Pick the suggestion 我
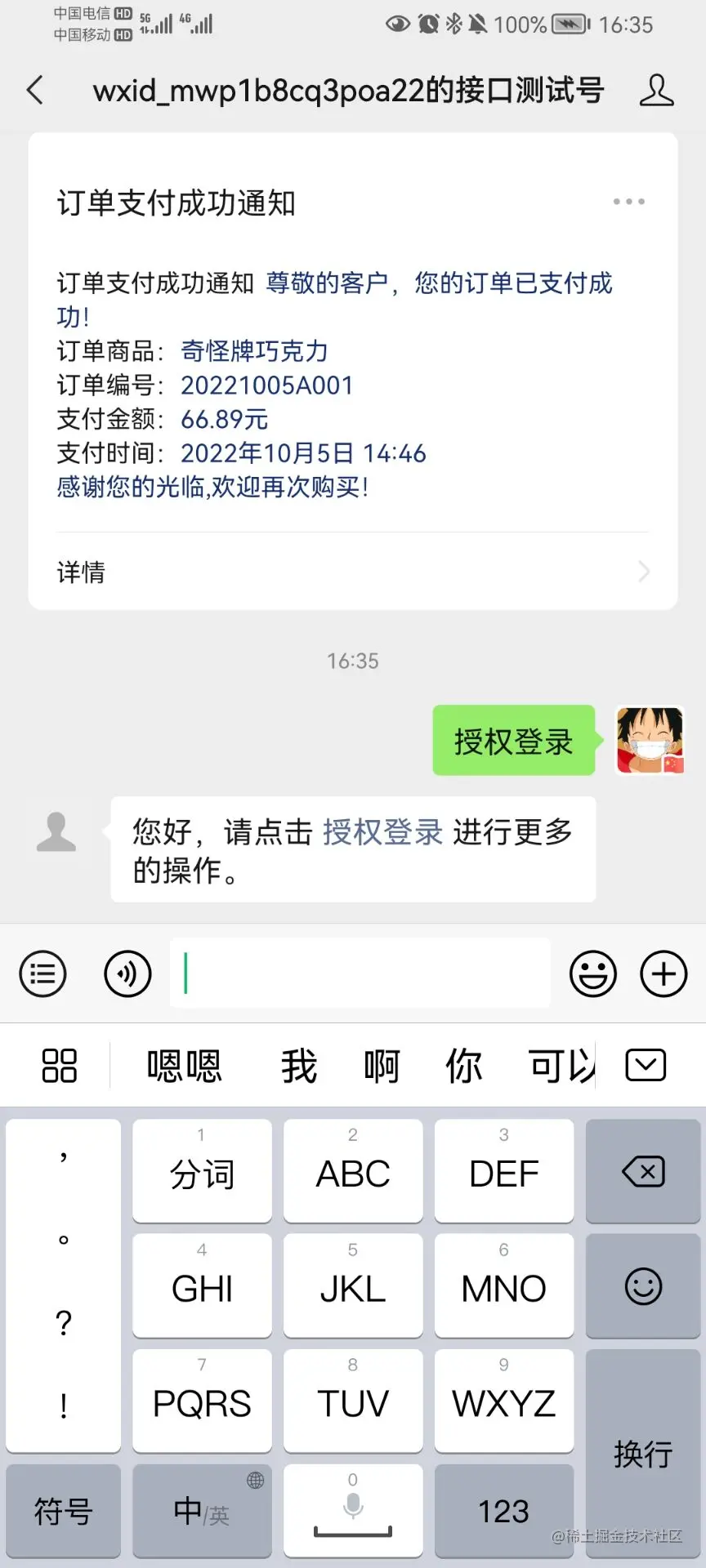This screenshot has height=1568, width=706. pos(299,1066)
